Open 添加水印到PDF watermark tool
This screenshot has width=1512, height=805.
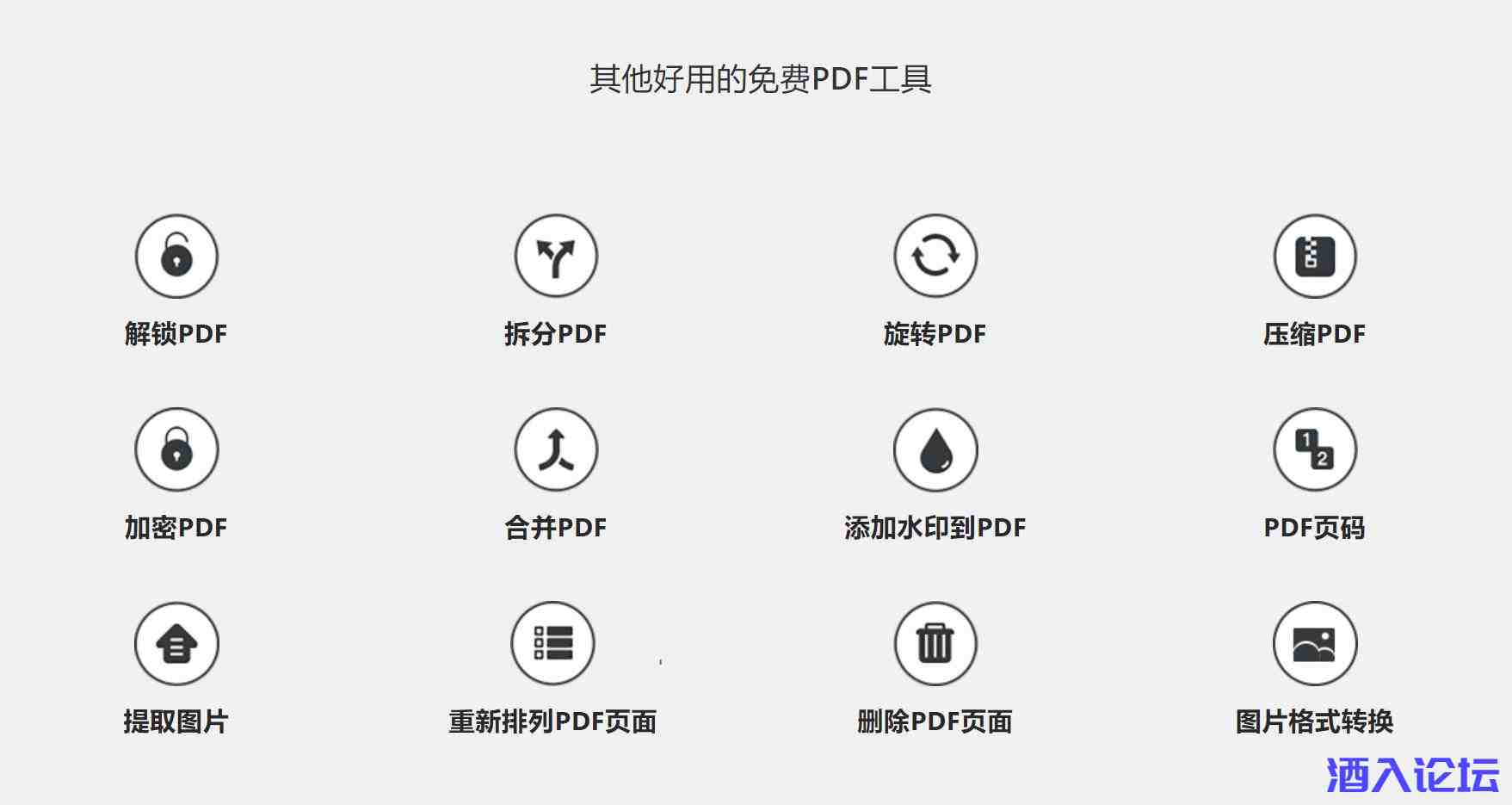(935, 450)
